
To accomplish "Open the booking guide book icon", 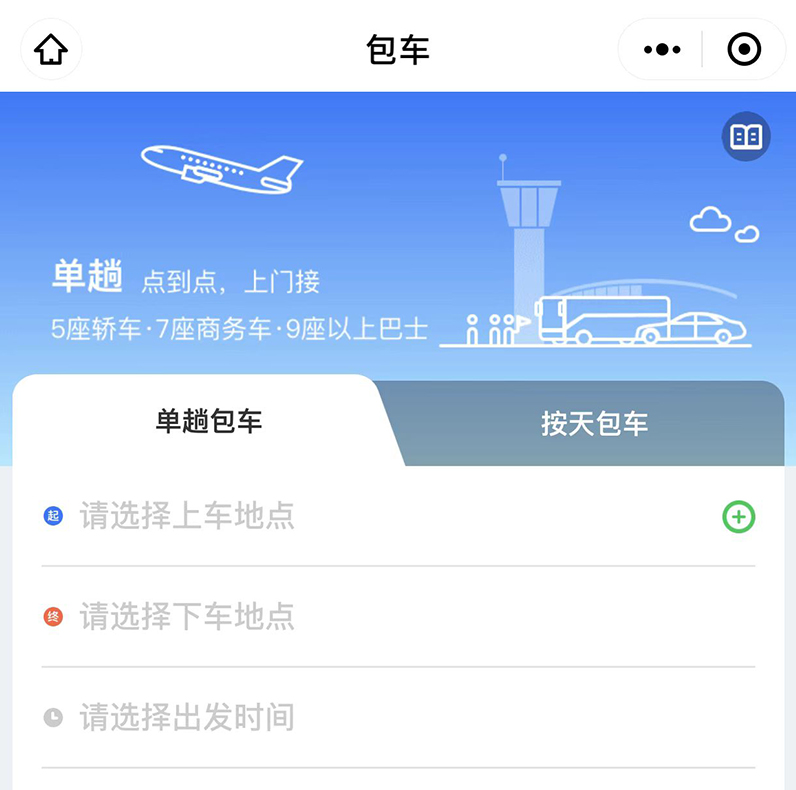I will [746, 137].
